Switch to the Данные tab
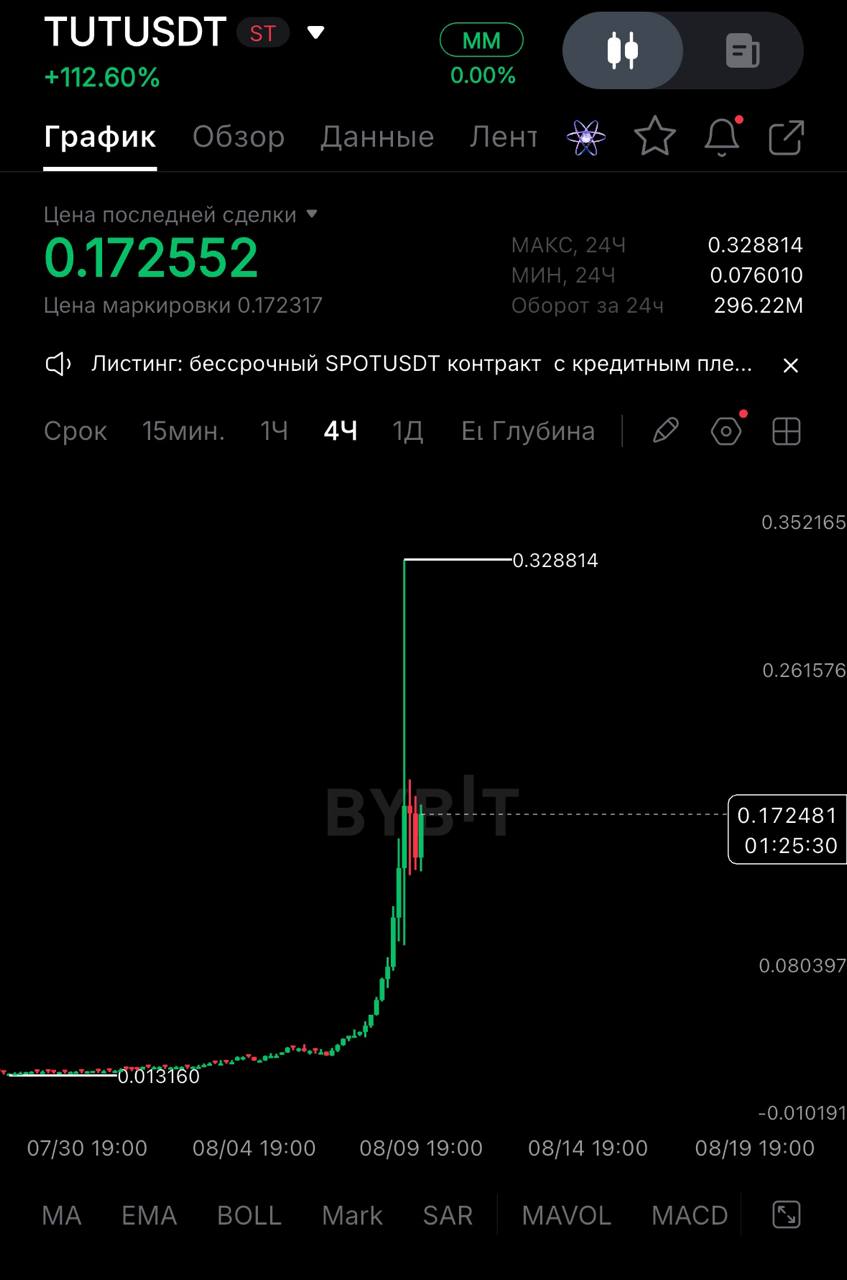847x1280 pixels. point(377,137)
